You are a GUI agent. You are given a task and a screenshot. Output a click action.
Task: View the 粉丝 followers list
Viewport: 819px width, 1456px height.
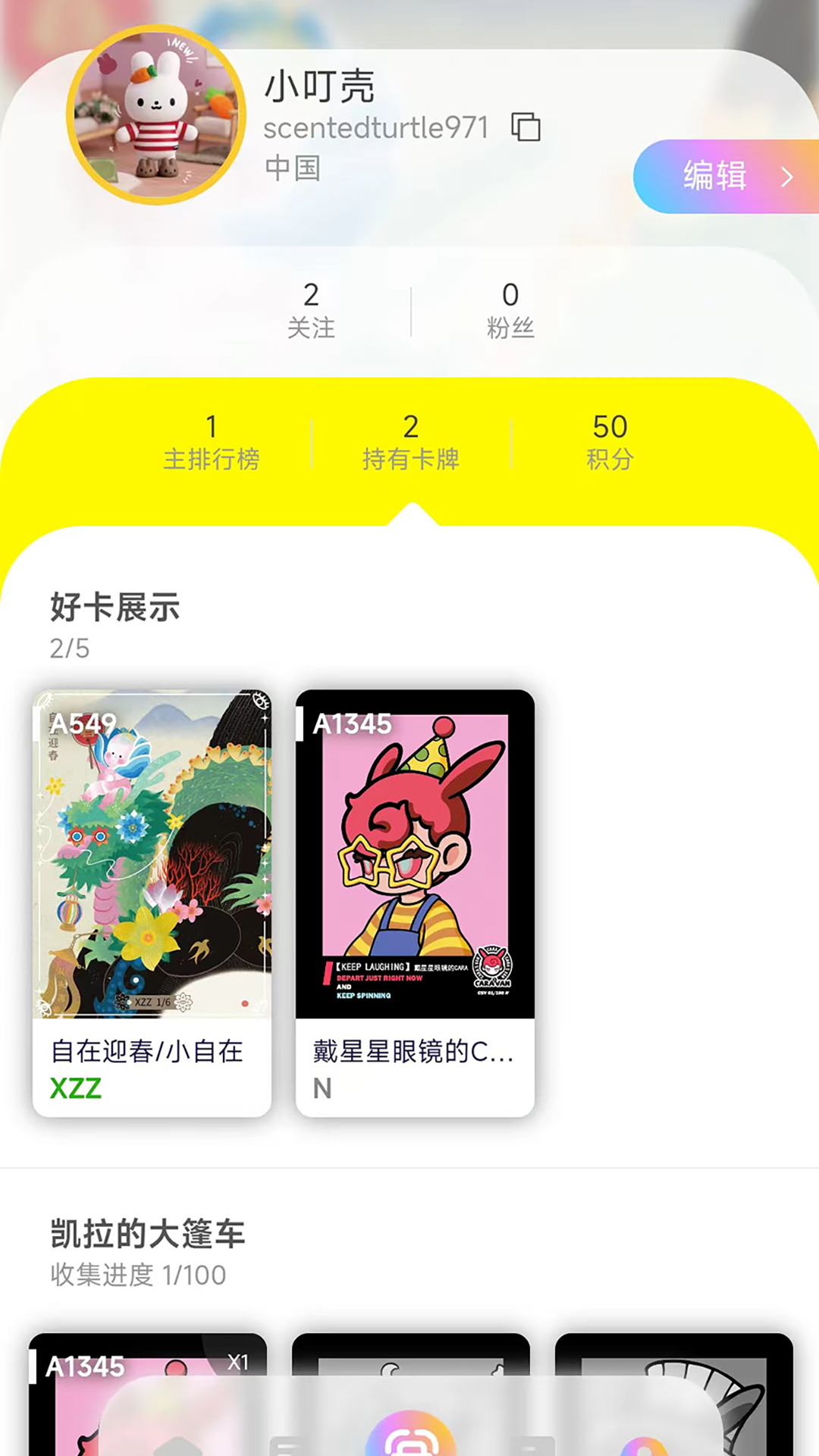(510, 310)
